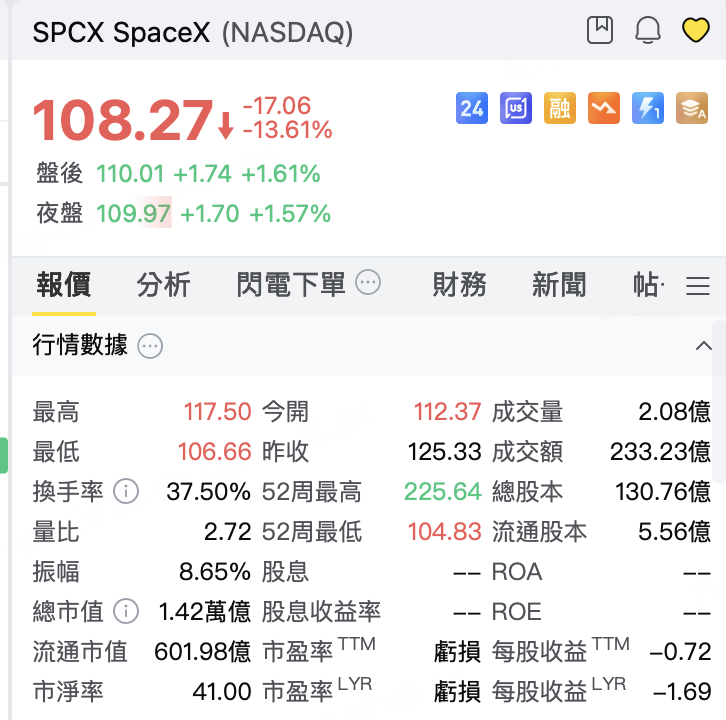The width and height of the screenshot is (726, 720).
Task: Switch to the 新聞 tab
Action: 559,284
